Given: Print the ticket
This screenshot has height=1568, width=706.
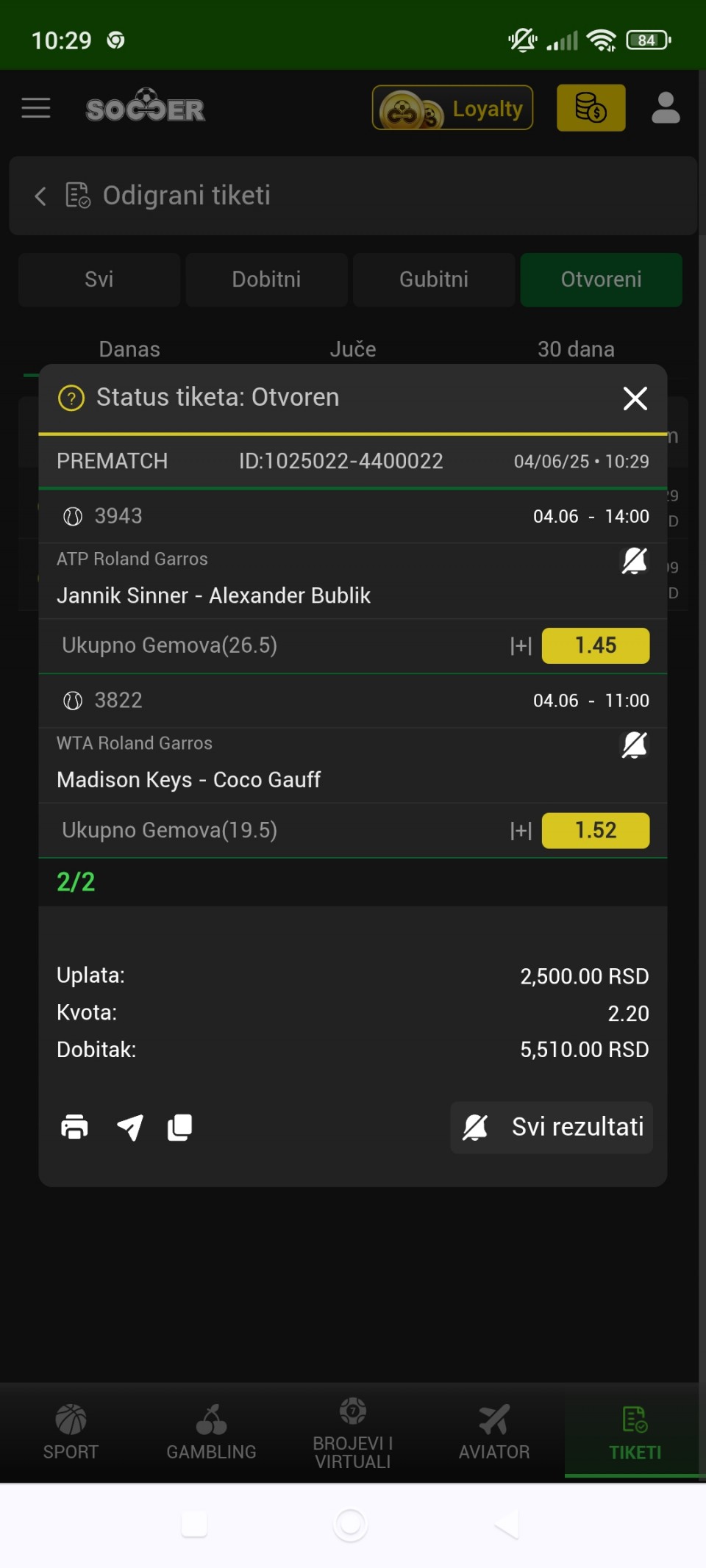Looking at the screenshot, I should click(x=74, y=1127).
